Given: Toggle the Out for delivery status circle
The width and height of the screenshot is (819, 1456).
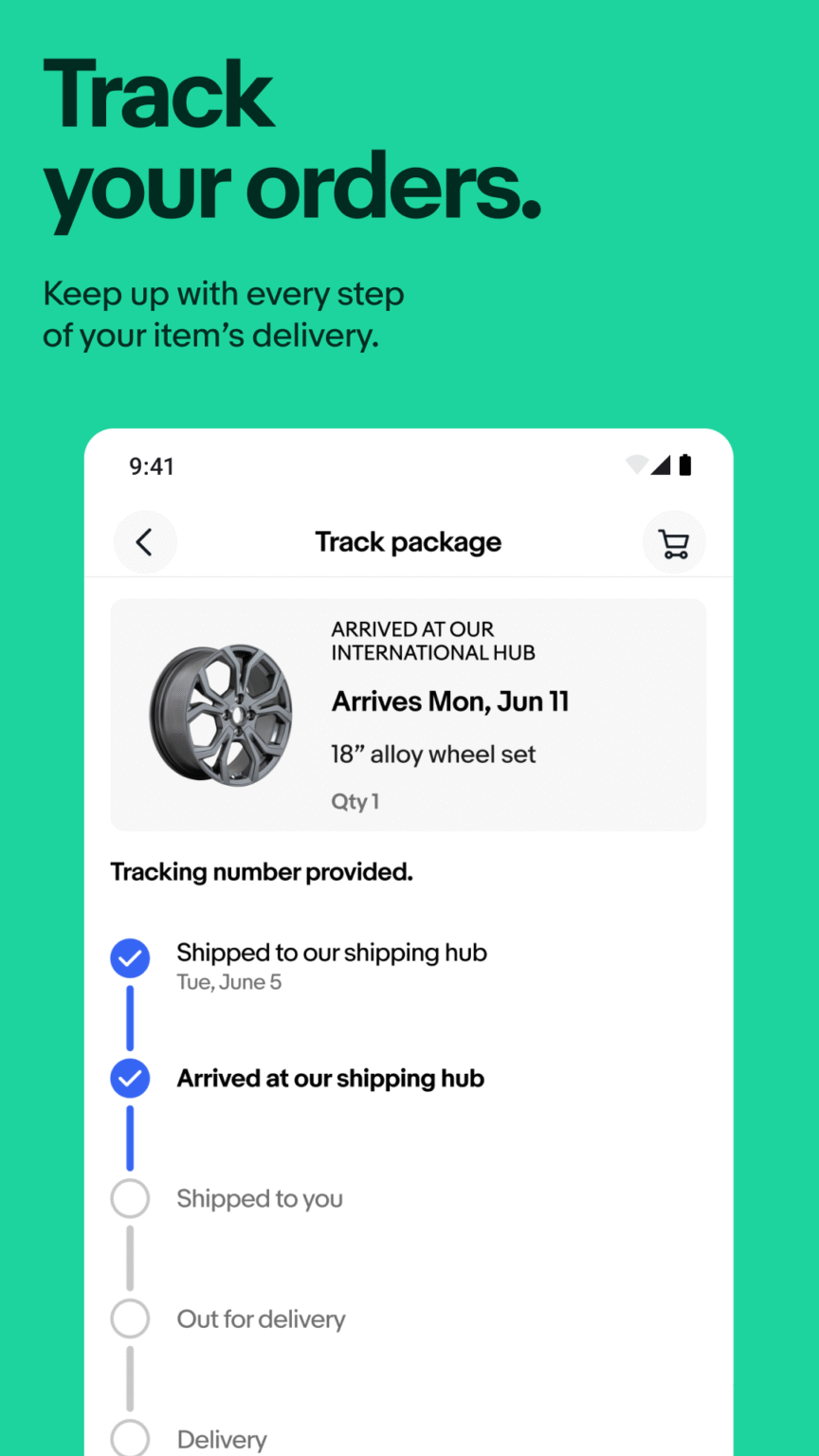Looking at the screenshot, I should click(130, 1319).
